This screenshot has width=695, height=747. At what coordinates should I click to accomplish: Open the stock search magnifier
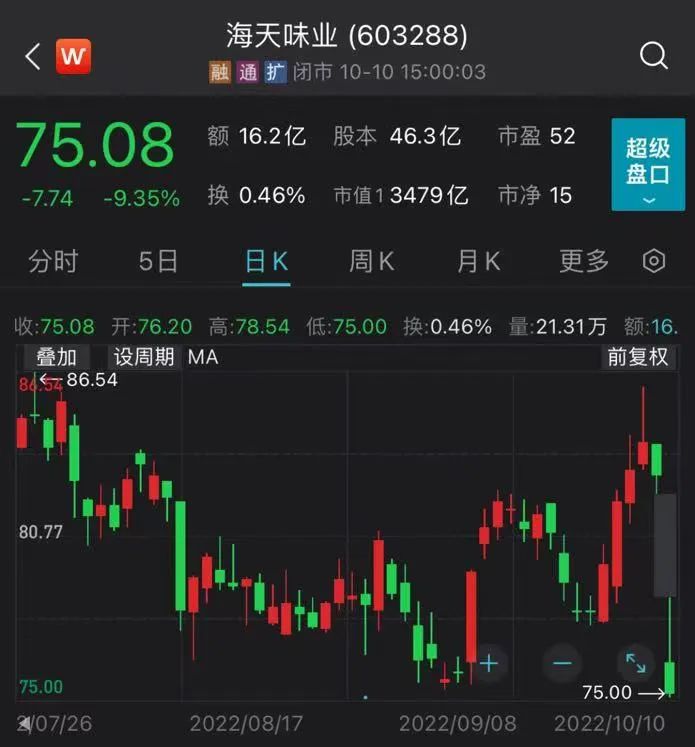pyautogui.click(x=653, y=55)
